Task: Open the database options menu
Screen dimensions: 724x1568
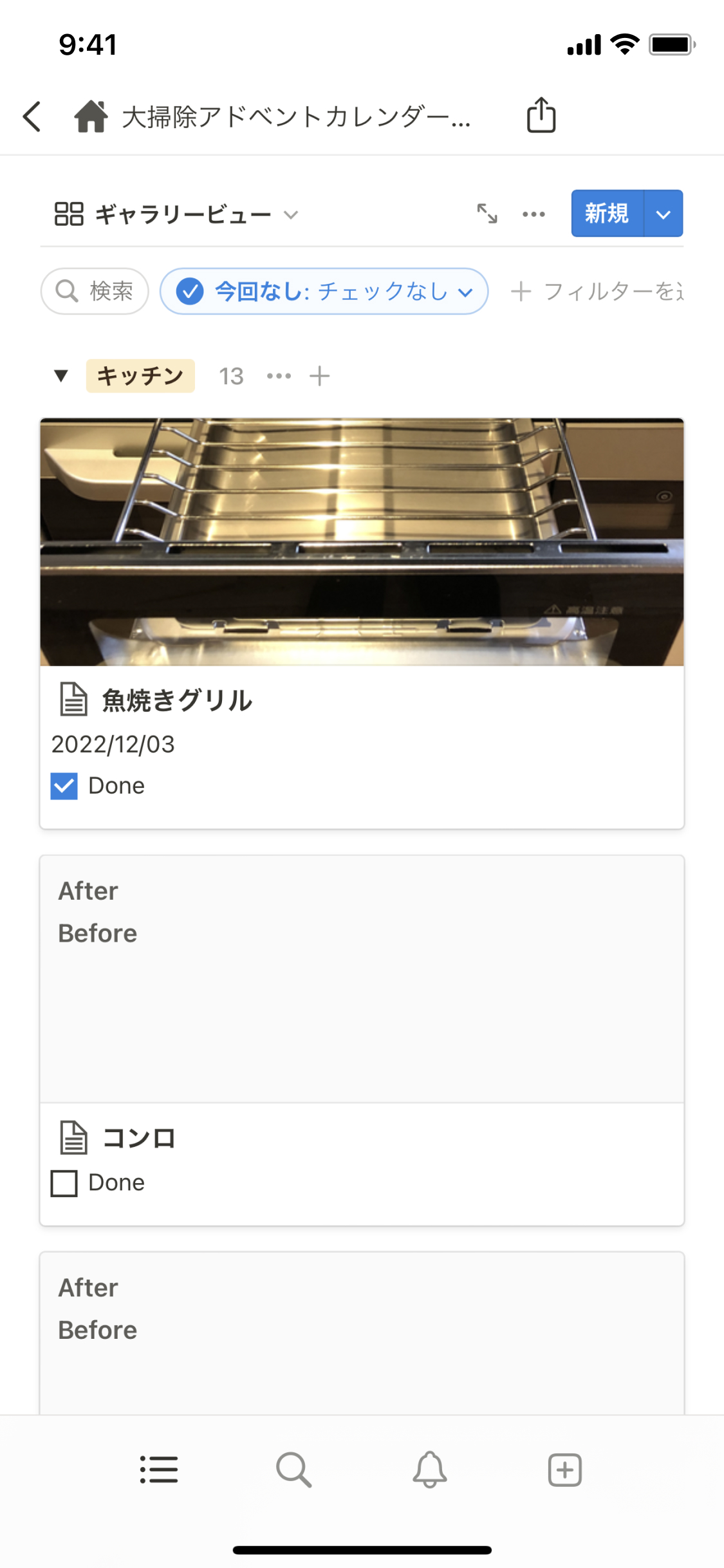Action: 534,214
